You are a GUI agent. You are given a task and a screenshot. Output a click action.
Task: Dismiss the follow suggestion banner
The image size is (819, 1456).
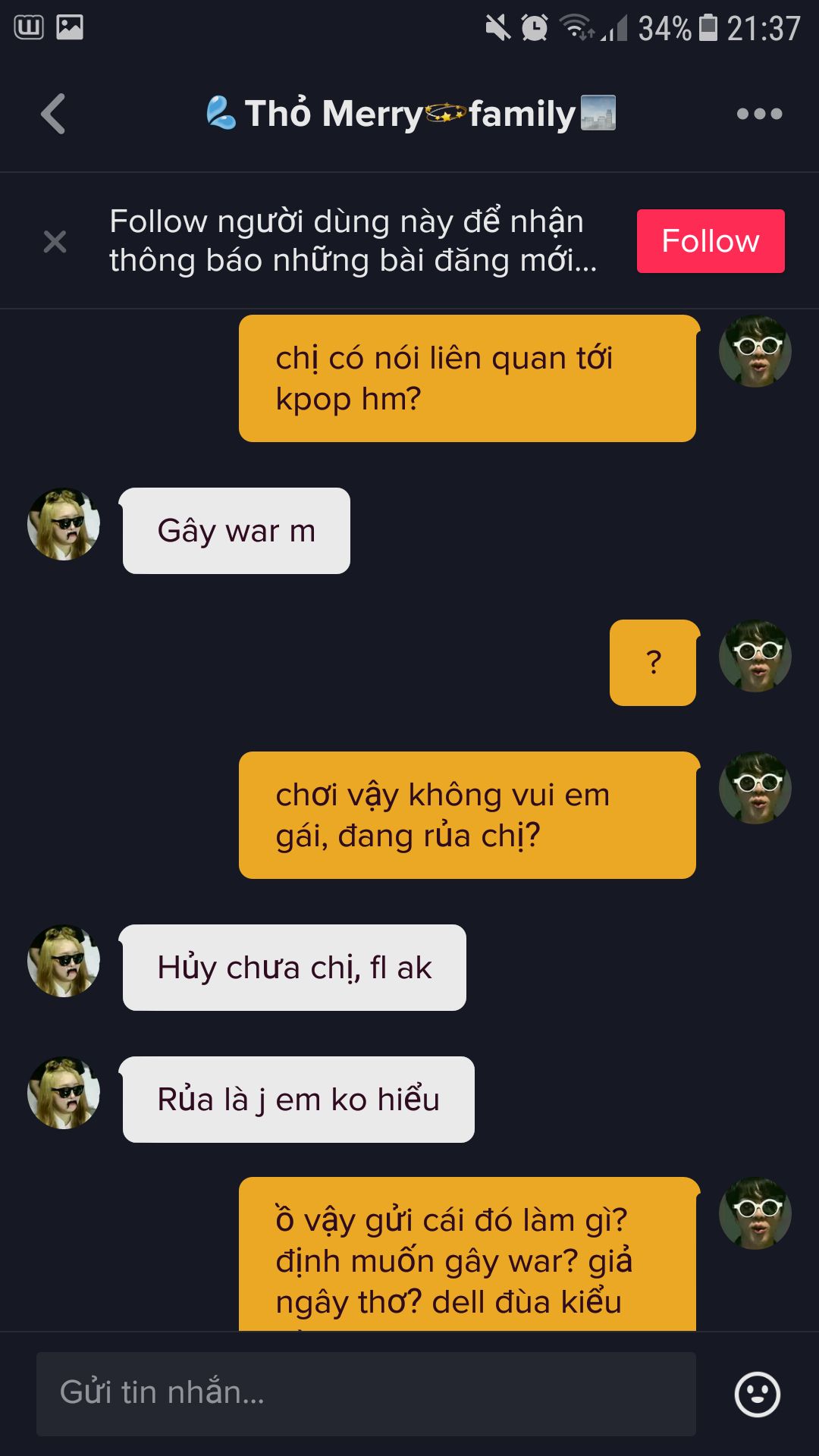pos(55,242)
